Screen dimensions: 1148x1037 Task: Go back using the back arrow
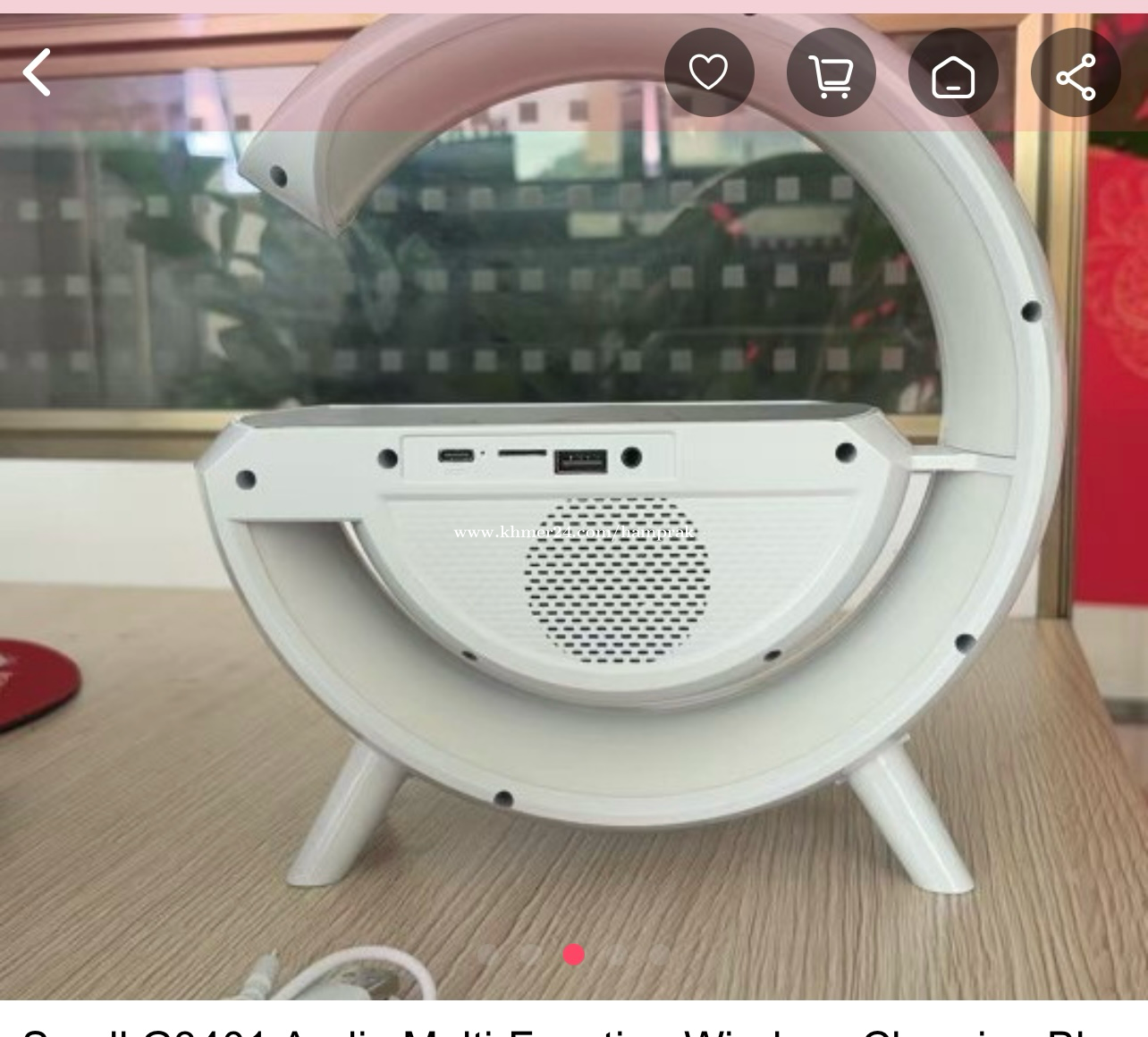pos(38,72)
